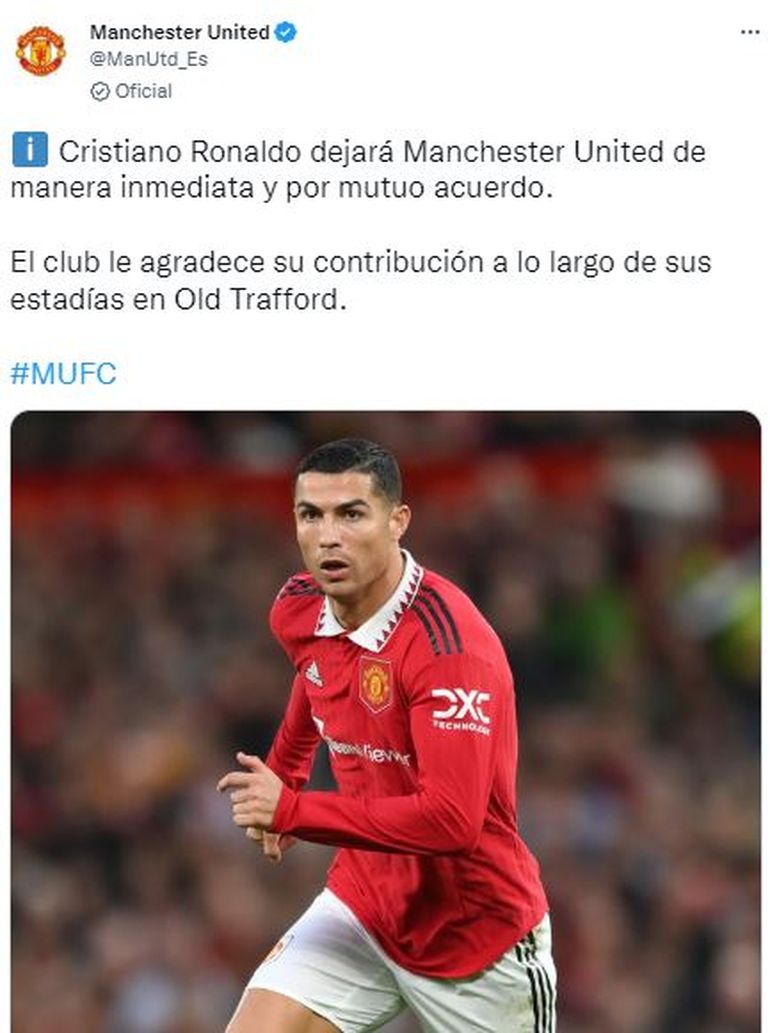Viewport: 770px width, 1033px height.
Task: Open the tweet's three-dot overflow menu
Action: coord(749,32)
